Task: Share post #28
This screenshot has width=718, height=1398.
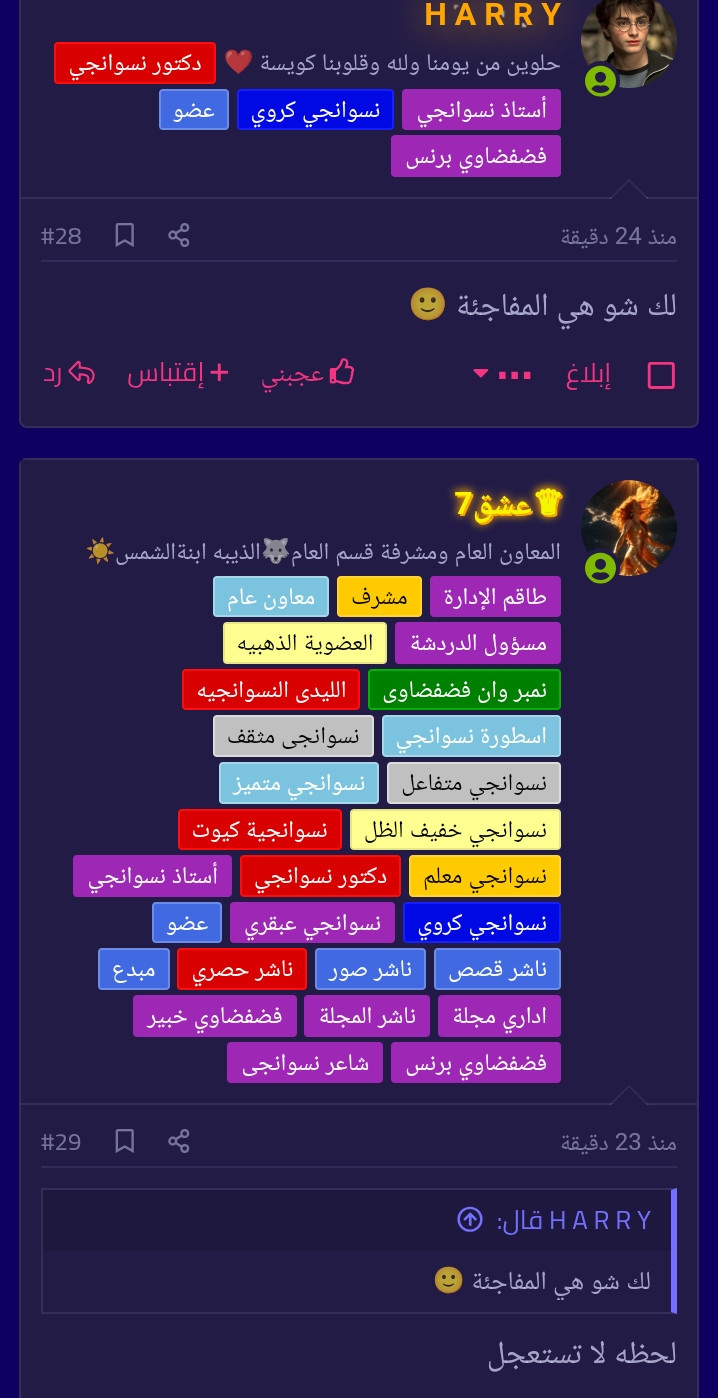Action: 179,236
